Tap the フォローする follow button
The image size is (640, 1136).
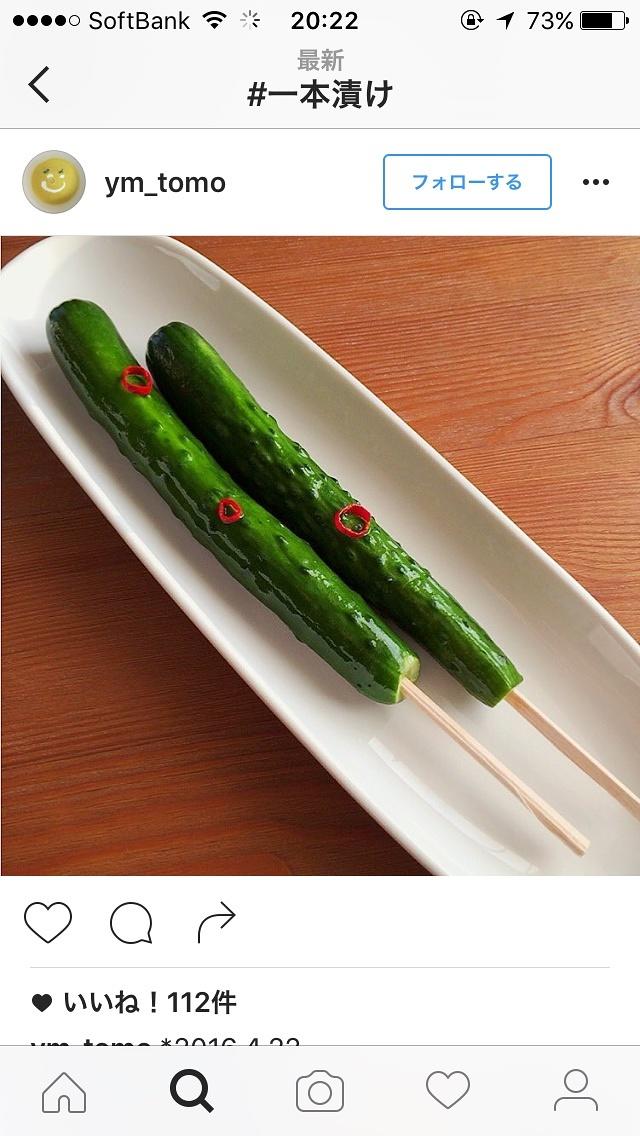click(467, 182)
